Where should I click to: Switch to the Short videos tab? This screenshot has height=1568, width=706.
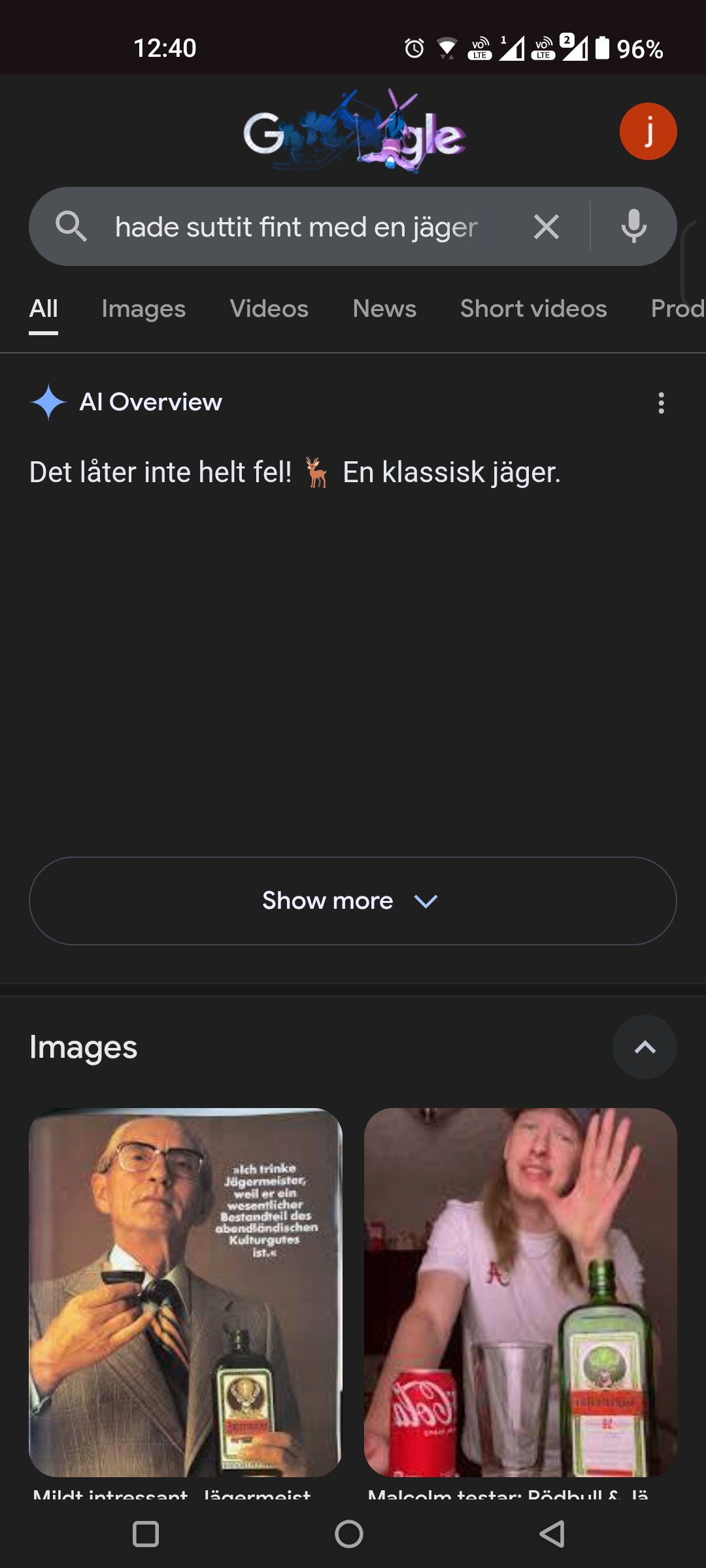click(x=533, y=309)
